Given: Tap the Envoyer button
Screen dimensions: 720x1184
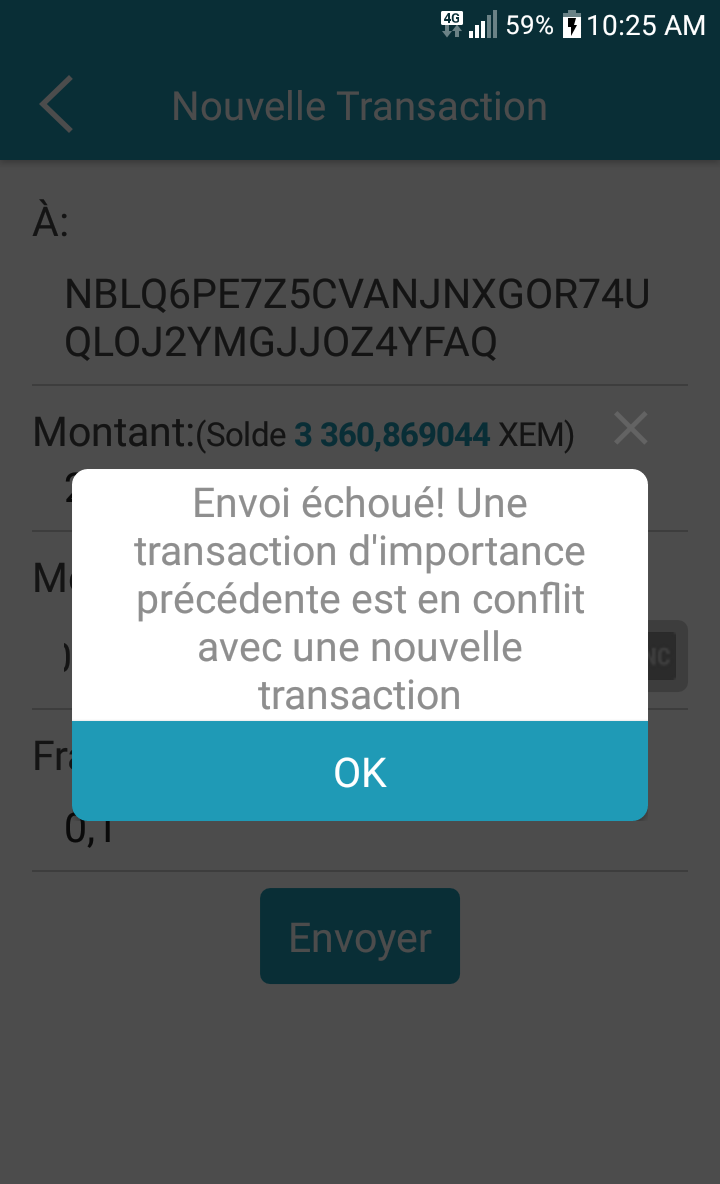Looking at the screenshot, I should [360, 936].
